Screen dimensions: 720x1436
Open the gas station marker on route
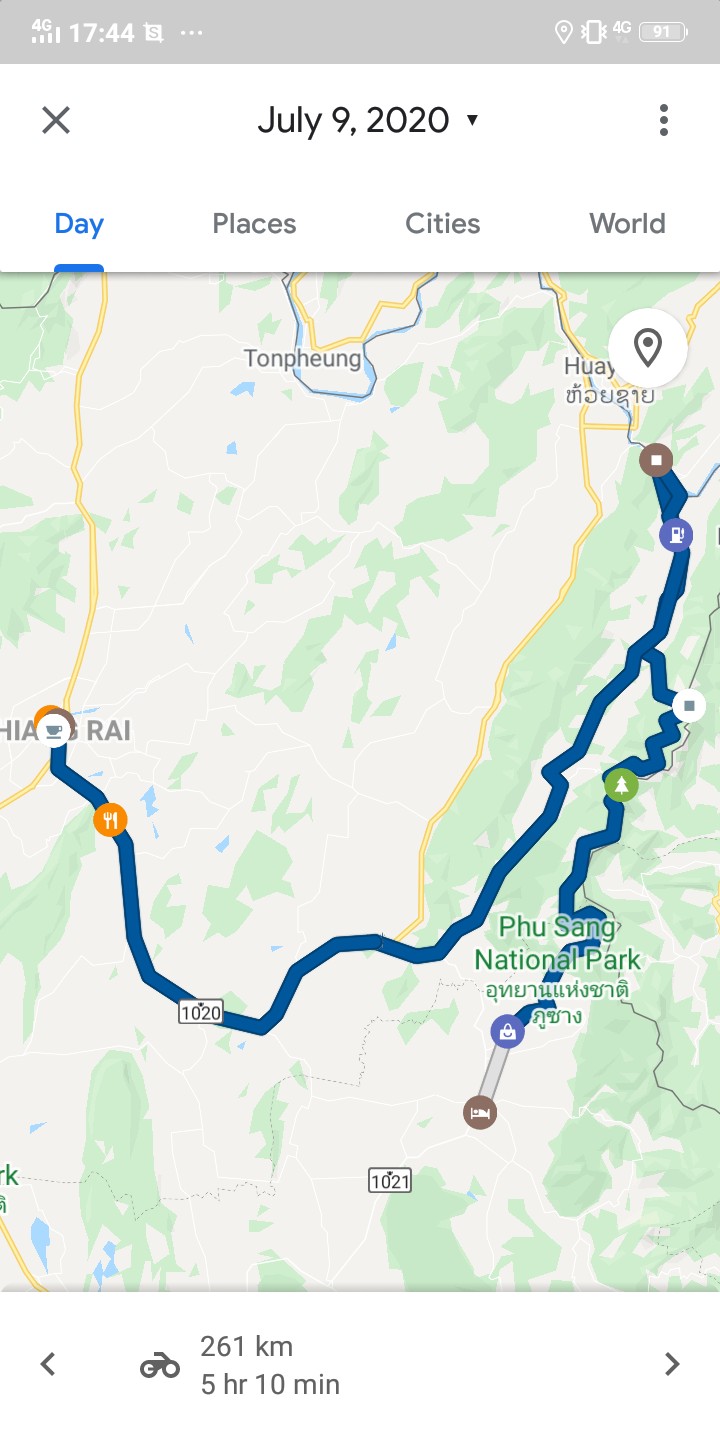tap(676, 535)
